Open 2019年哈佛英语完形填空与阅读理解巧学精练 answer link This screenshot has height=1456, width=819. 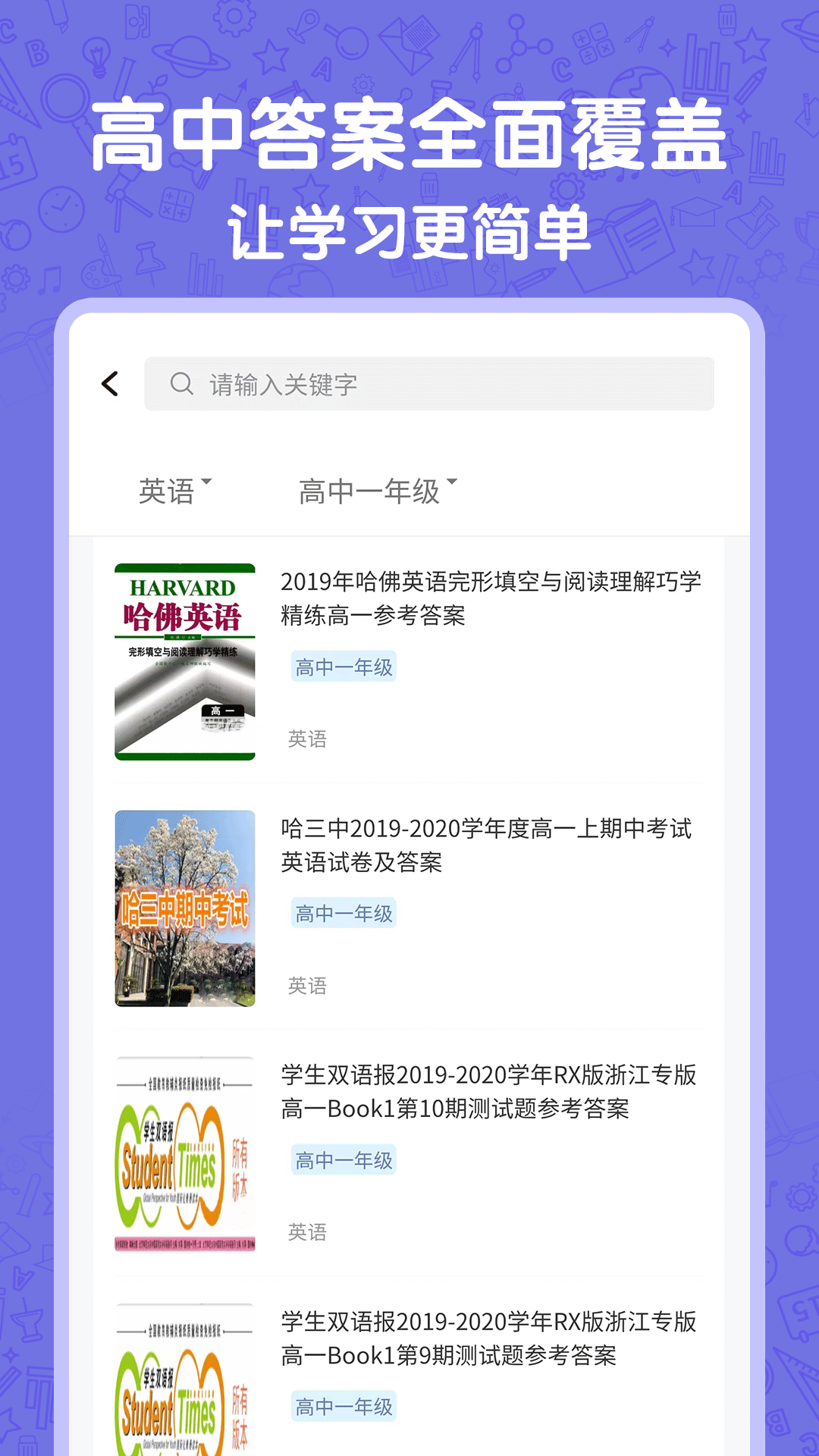pyautogui.click(x=491, y=600)
